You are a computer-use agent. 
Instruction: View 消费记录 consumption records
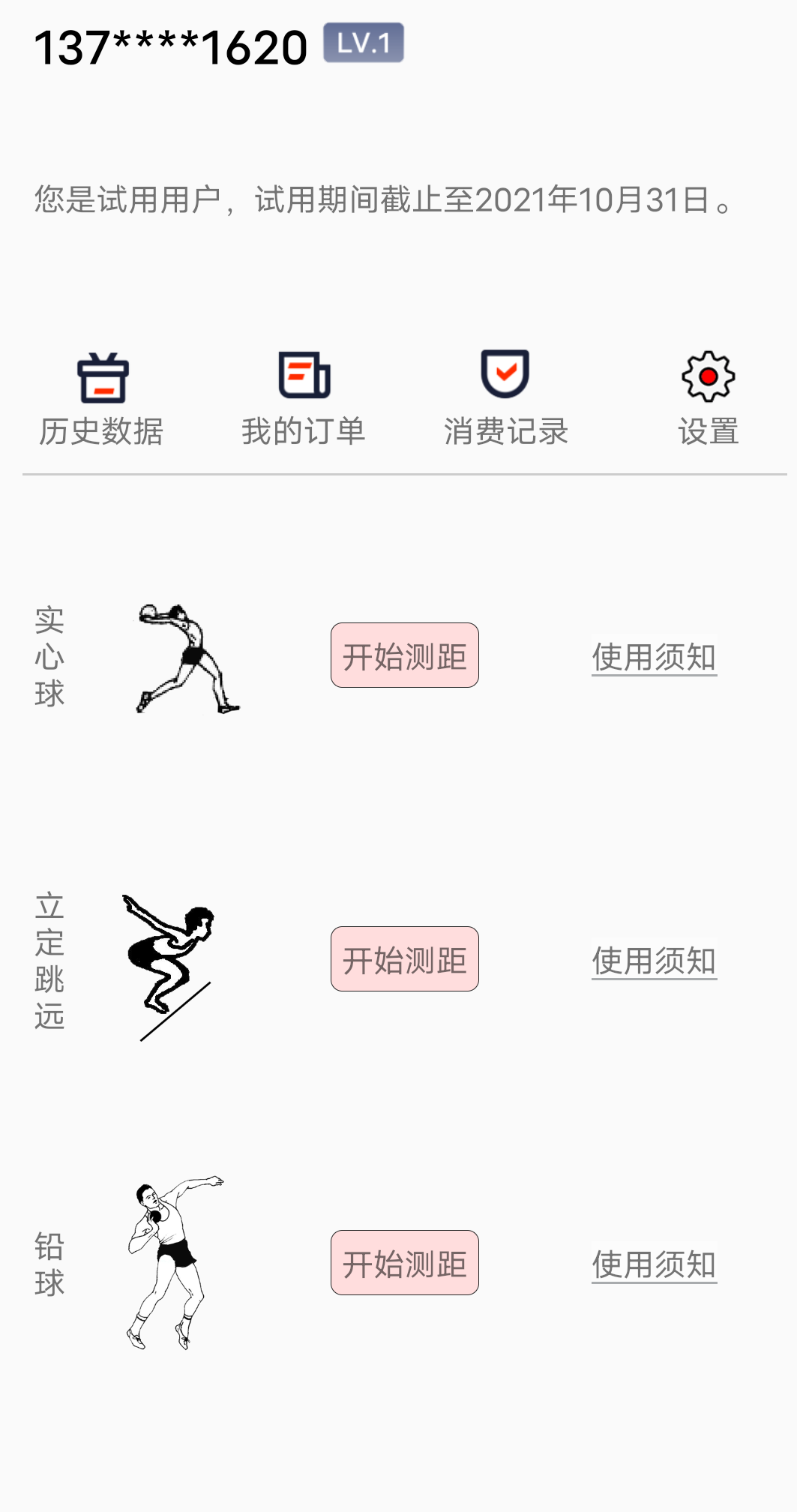505,399
